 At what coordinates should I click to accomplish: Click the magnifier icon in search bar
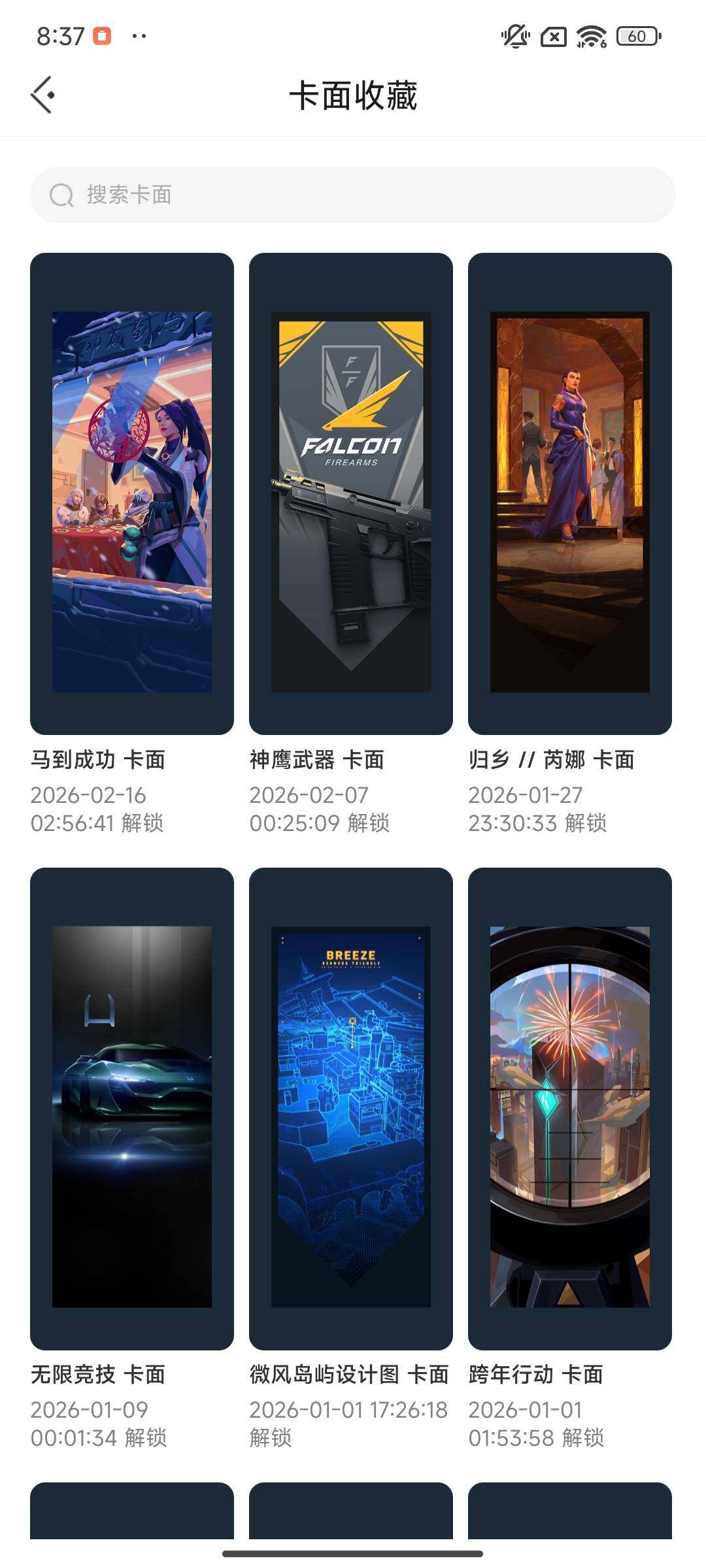click(x=61, y=194)
